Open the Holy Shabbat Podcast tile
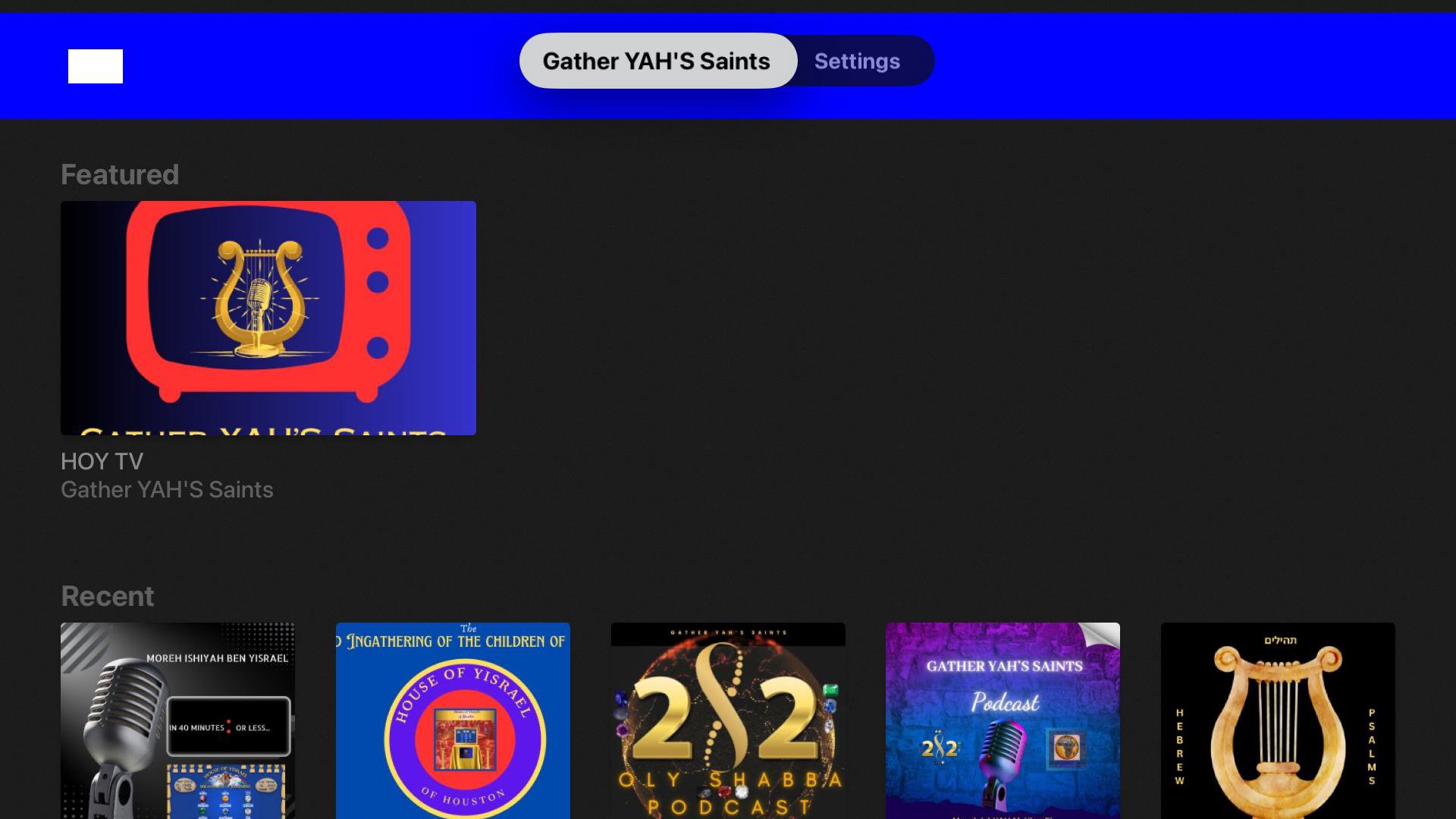1456x819 pixels. (728, 720)
